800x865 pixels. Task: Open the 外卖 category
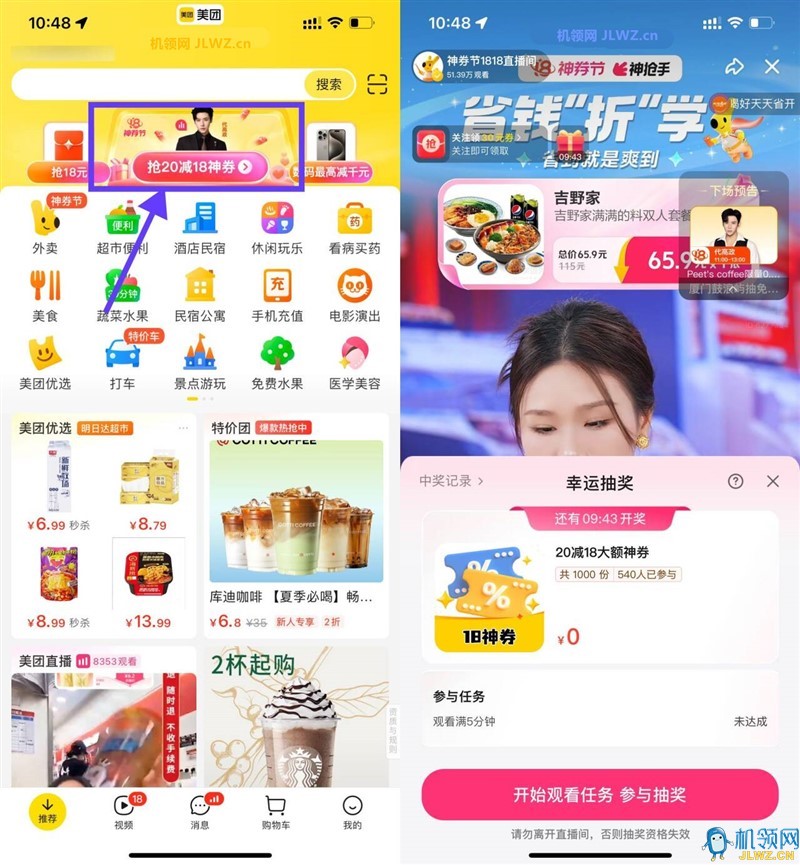pos(45,225)
